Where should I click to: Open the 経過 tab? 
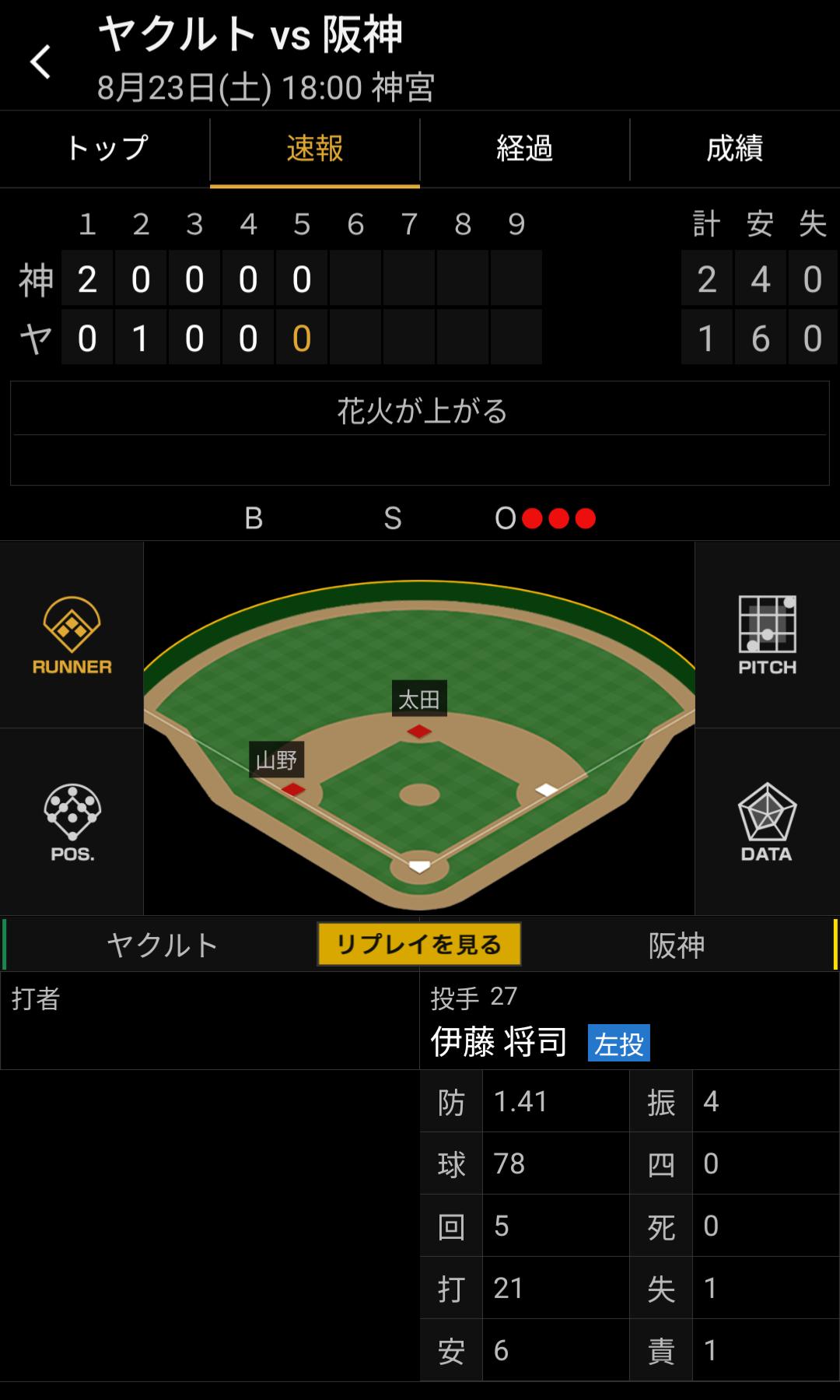click(x=524, y=149)
